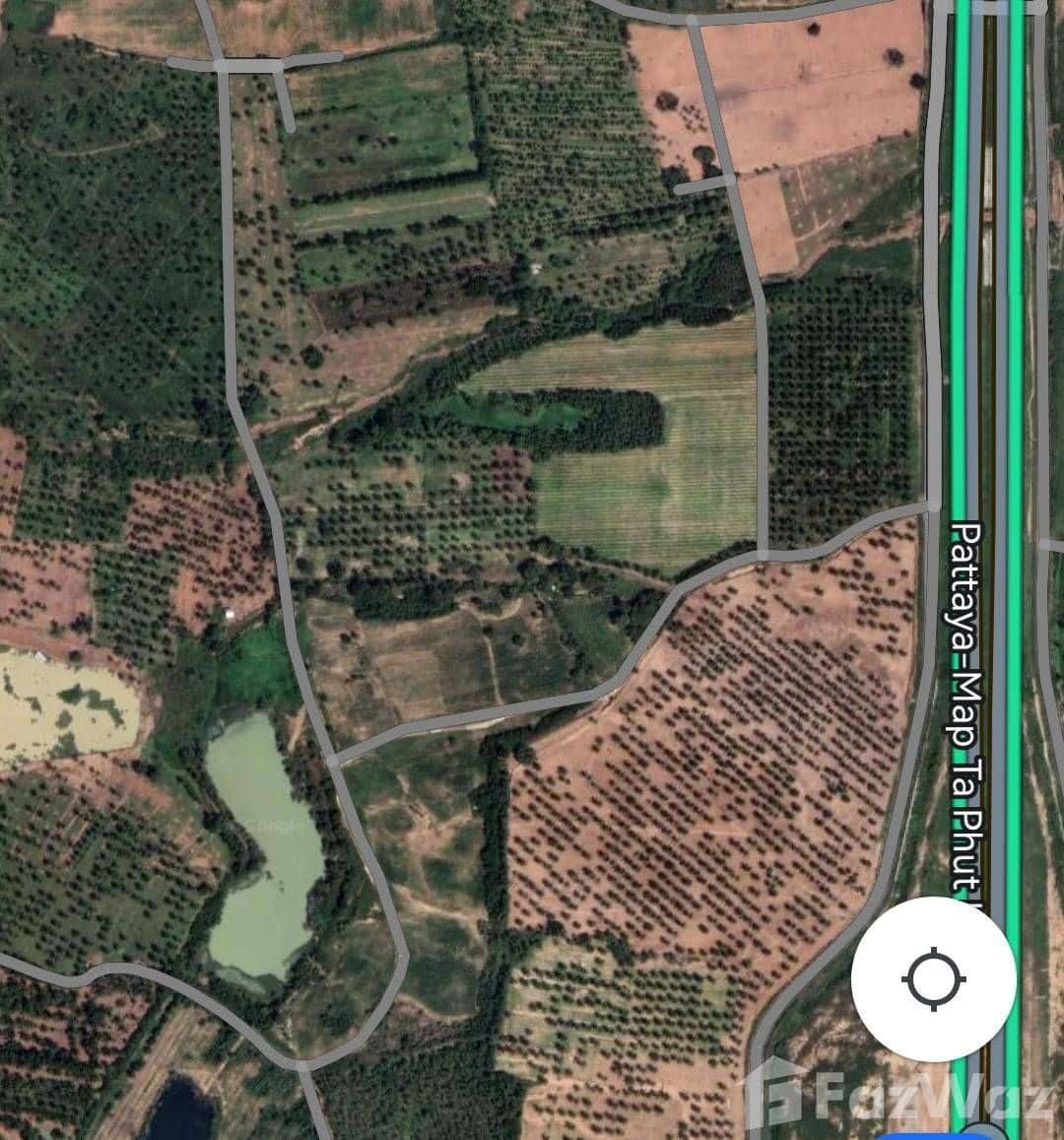
Task: Tap the my location crosshair button
Action: (933, 979)
